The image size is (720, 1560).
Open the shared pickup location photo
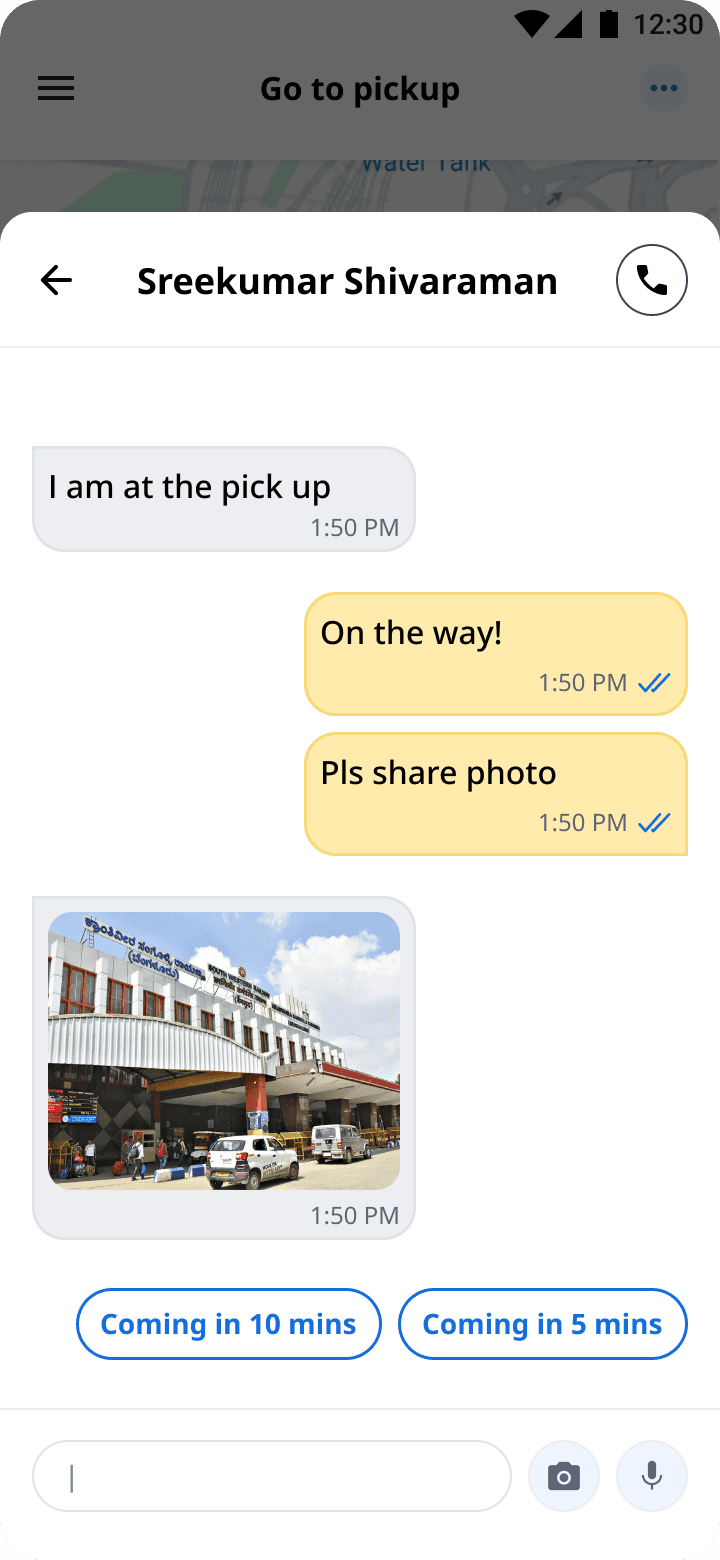pyautogui.click(x=224, y=1050)
